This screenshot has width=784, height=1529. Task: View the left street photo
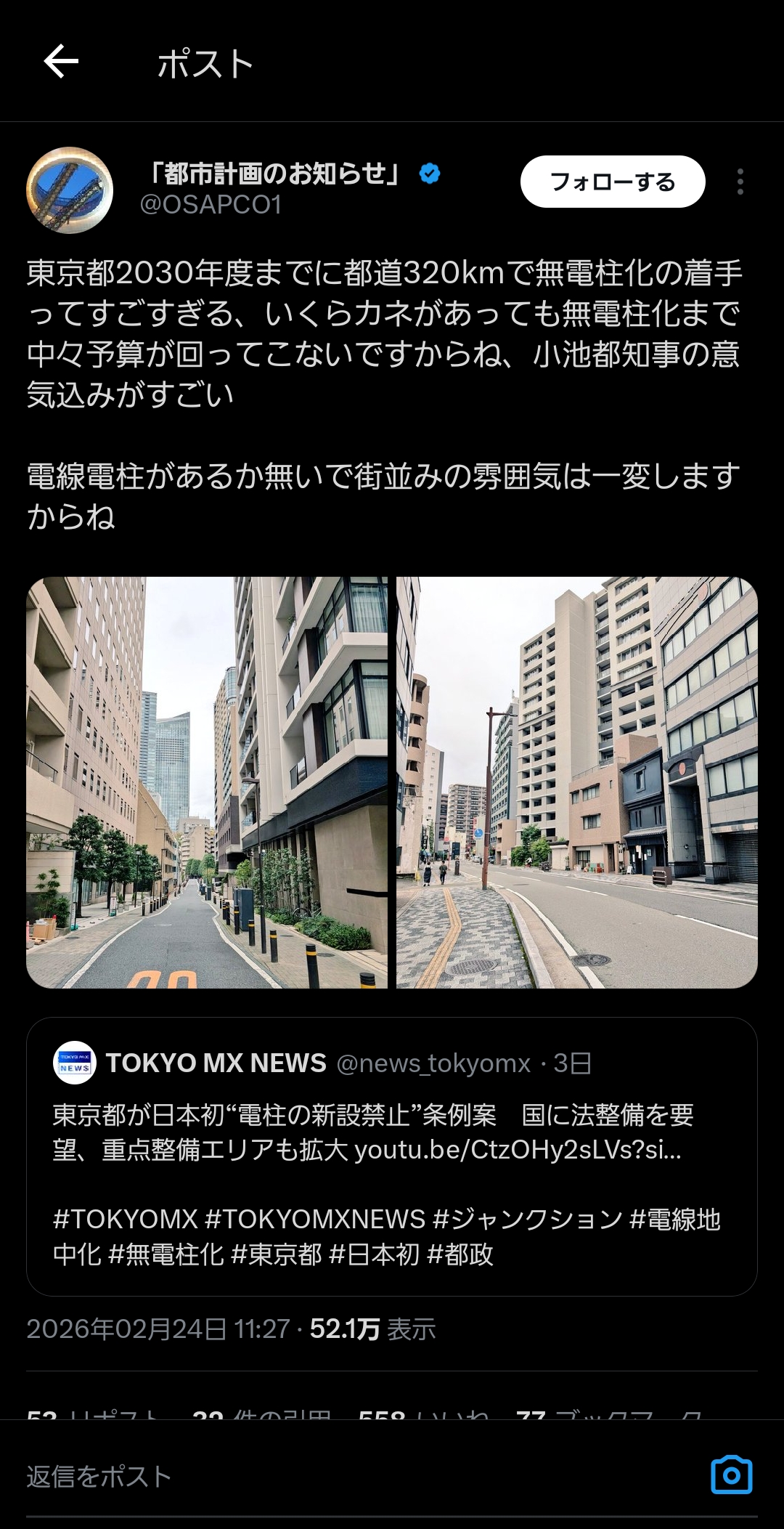click(x=207, y=782)
